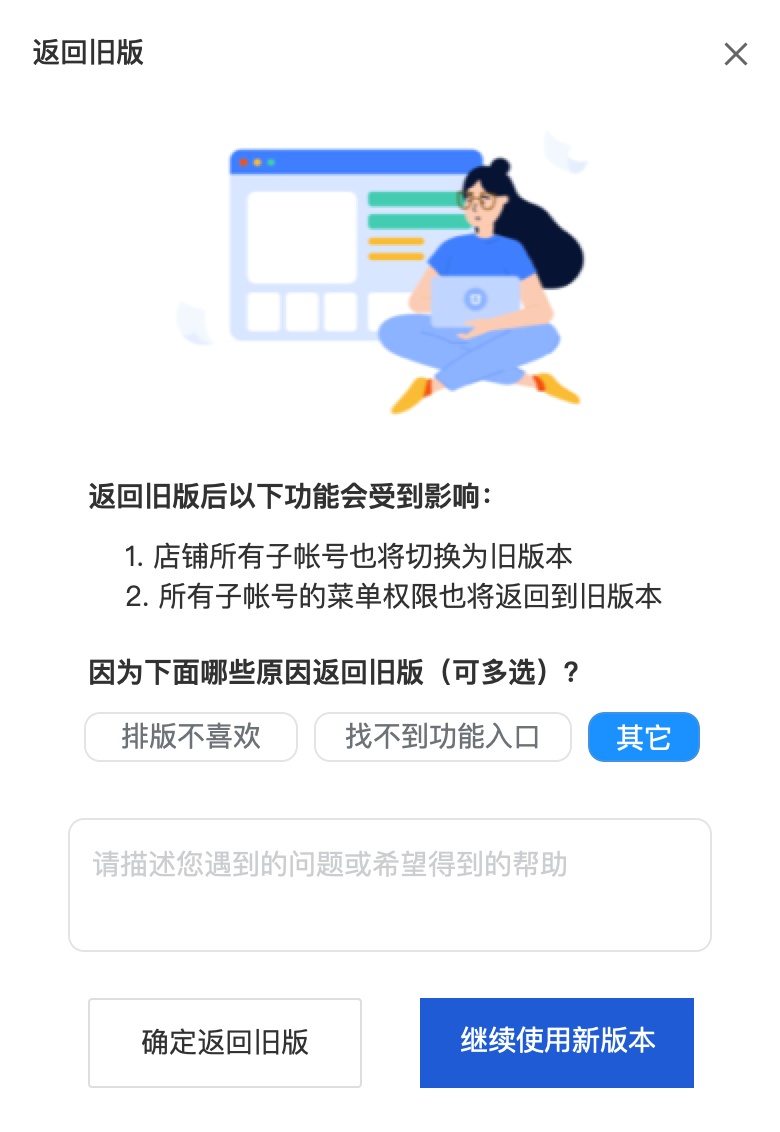Close the 返回旧版 dialog
This screenshot has height=1132, width=780.
pos(735,54)
